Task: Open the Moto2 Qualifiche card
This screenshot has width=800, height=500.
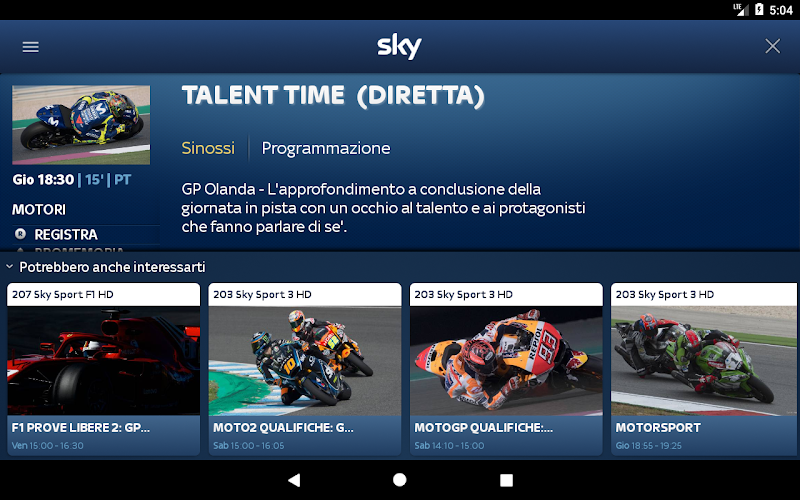Action: (305, 370)
